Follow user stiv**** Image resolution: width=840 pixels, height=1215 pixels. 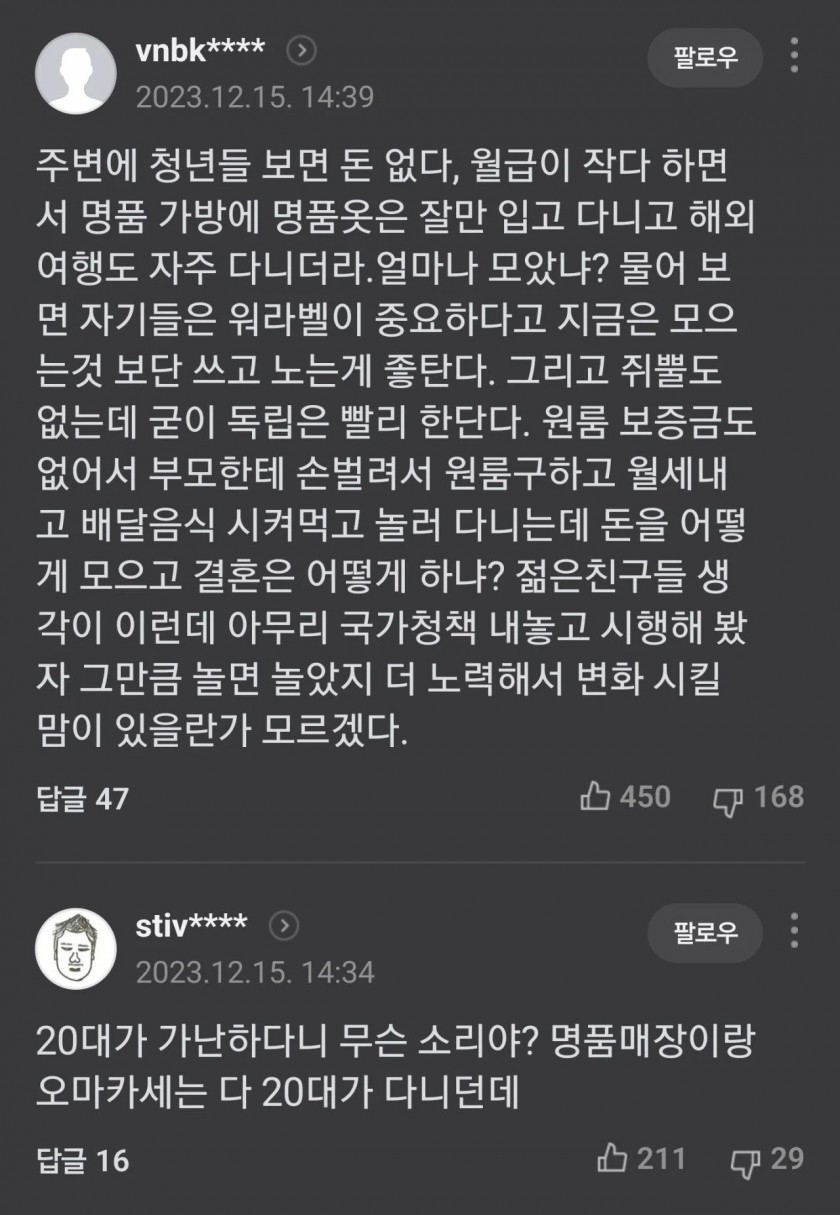coord(705,932)
